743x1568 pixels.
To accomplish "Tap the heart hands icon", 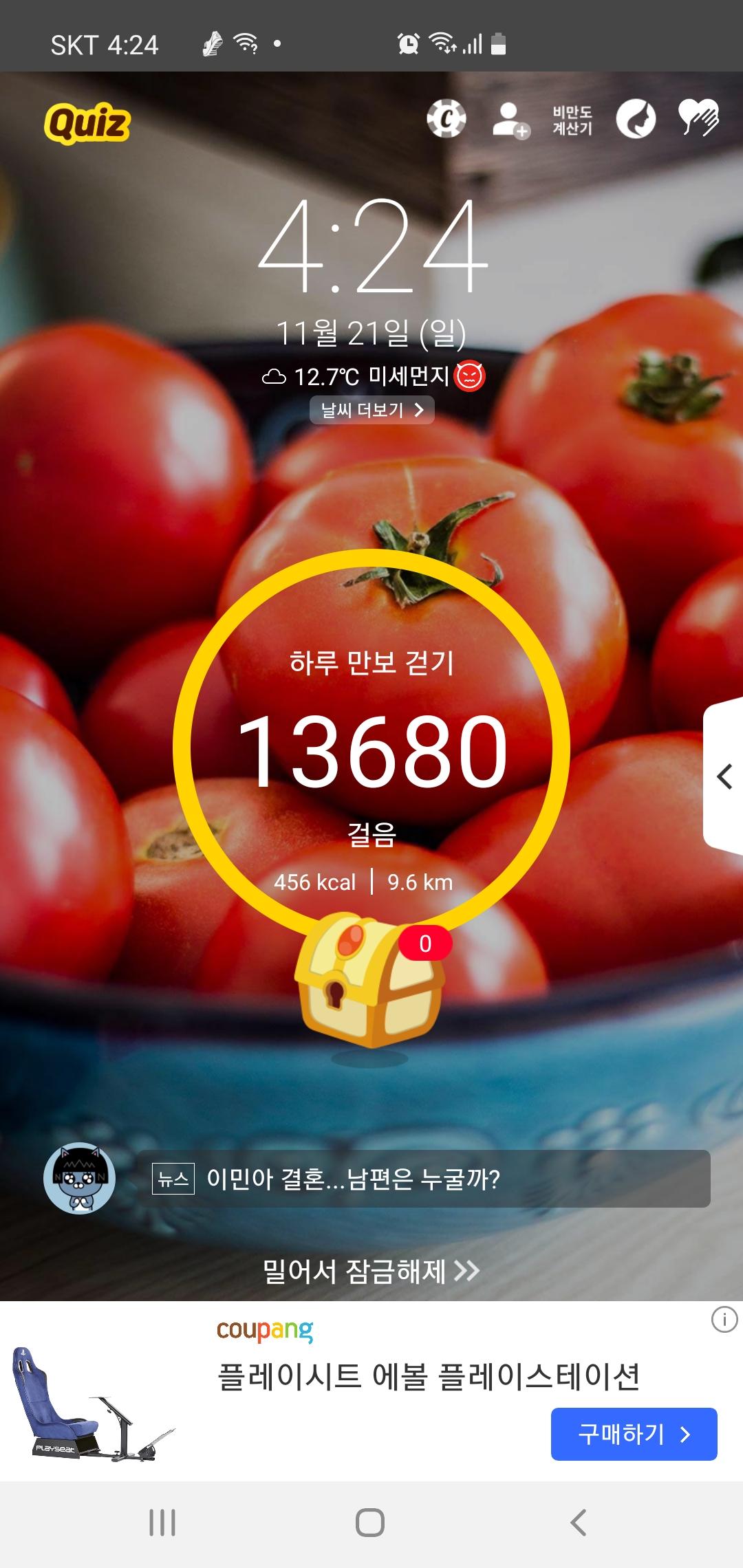I will pos(698,118).
